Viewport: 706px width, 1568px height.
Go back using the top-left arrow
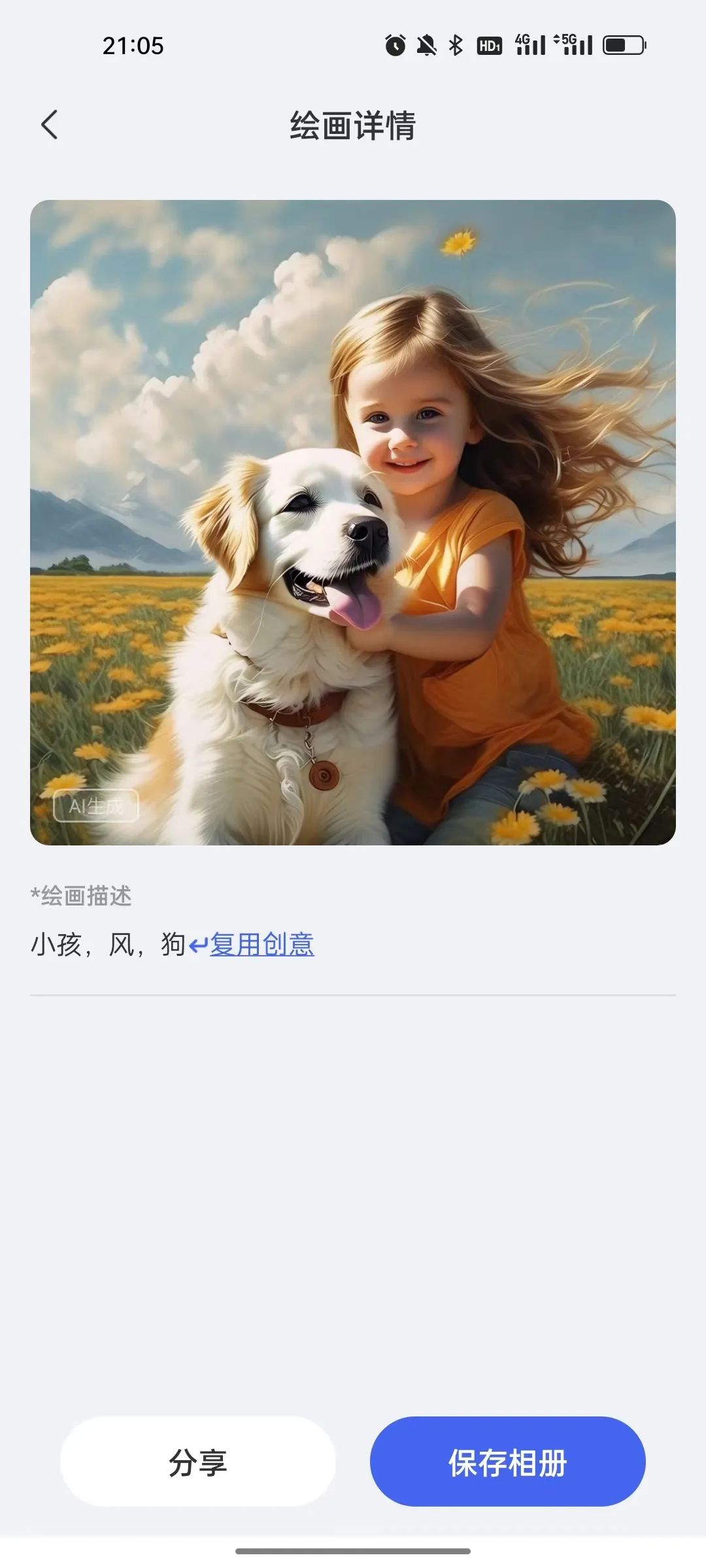49,124
